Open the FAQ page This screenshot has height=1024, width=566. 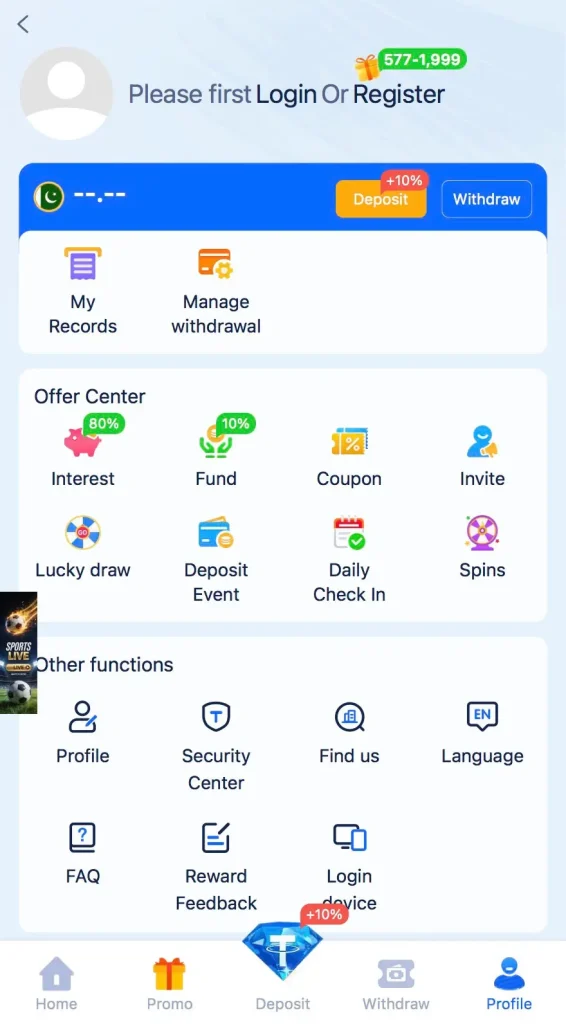point(83,853)
